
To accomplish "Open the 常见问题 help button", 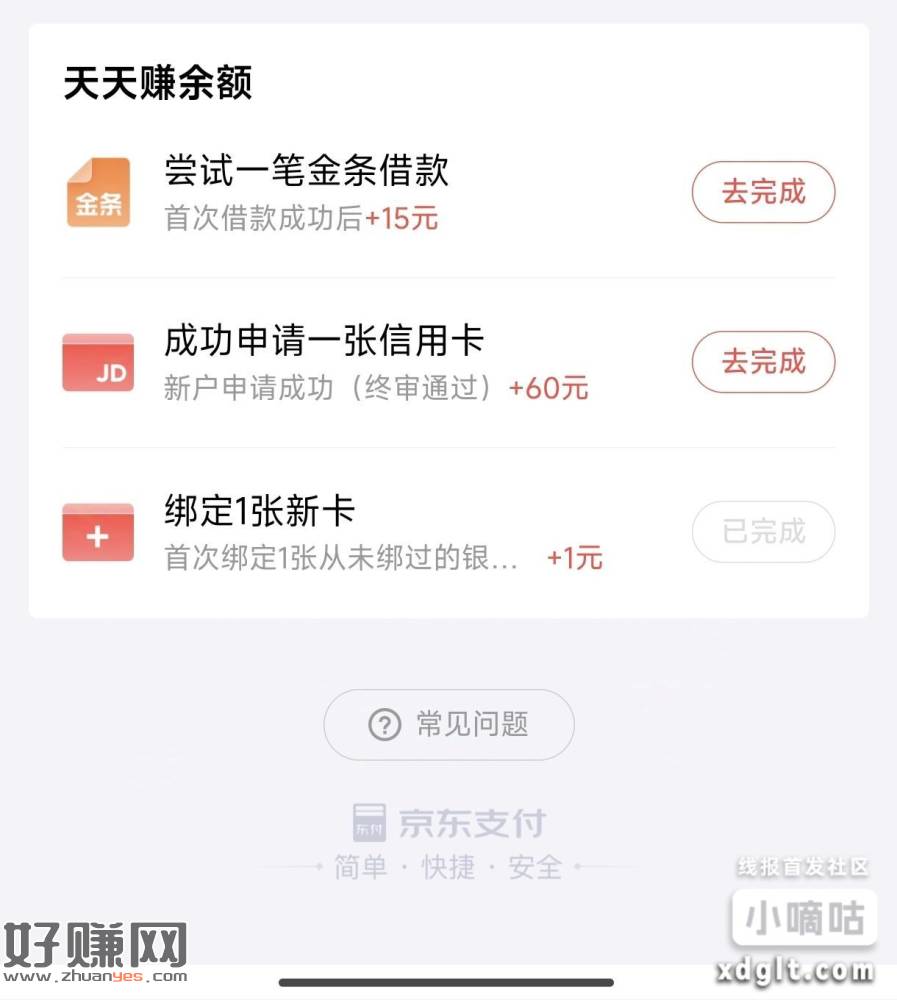I will pyautogui.click(x=449, y=725).
